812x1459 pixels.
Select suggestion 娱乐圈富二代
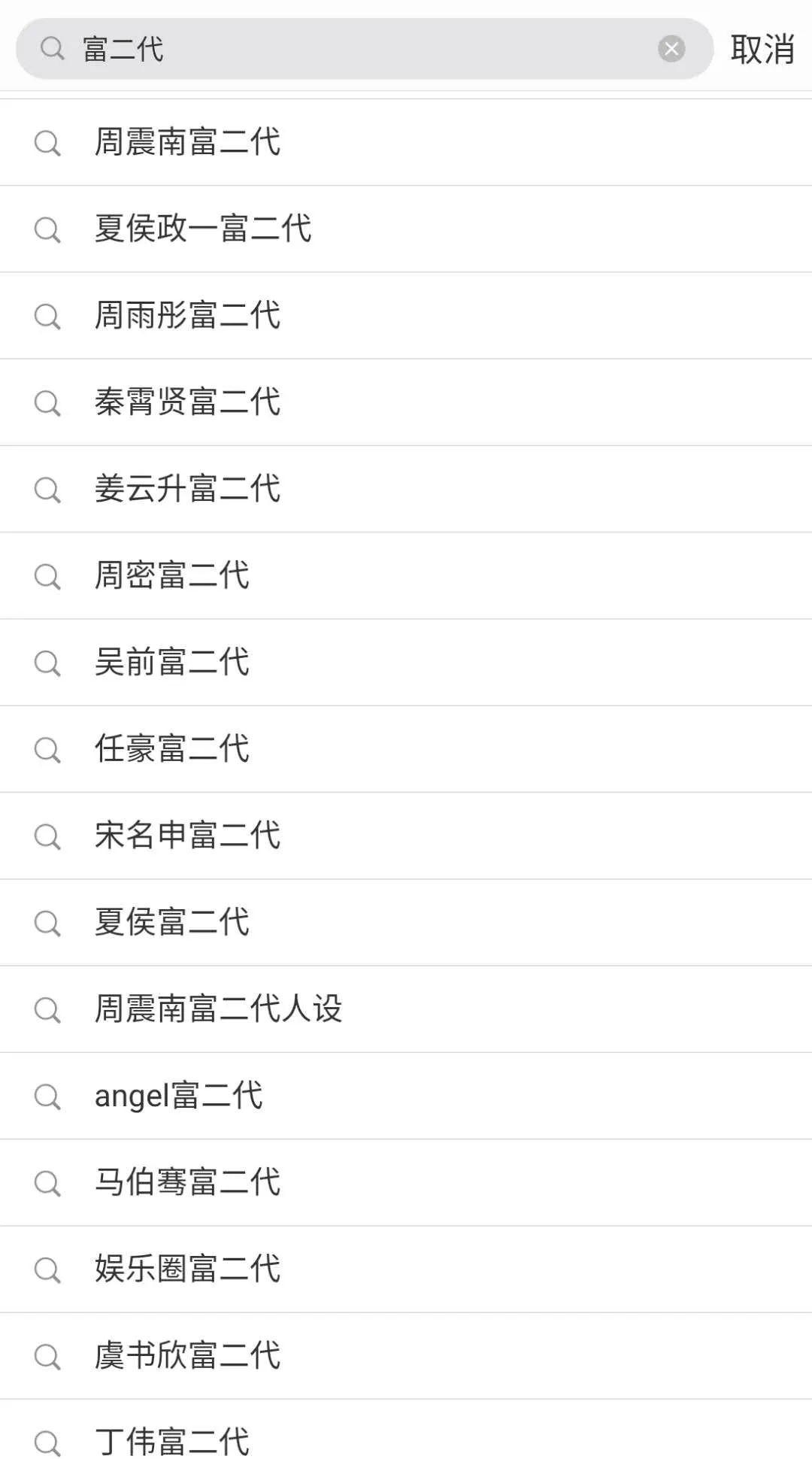[x=406, y=1269]
